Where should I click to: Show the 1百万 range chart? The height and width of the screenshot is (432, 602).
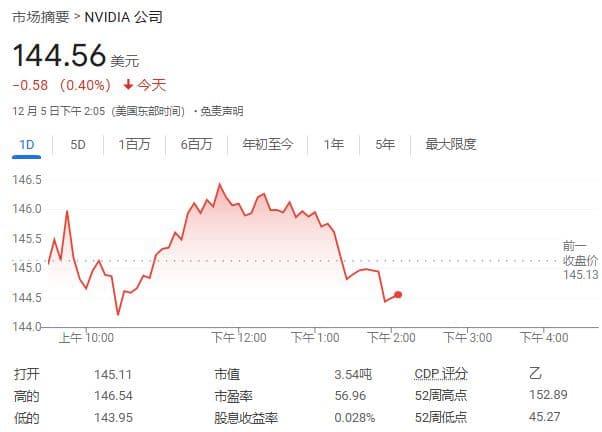[134, 144]
